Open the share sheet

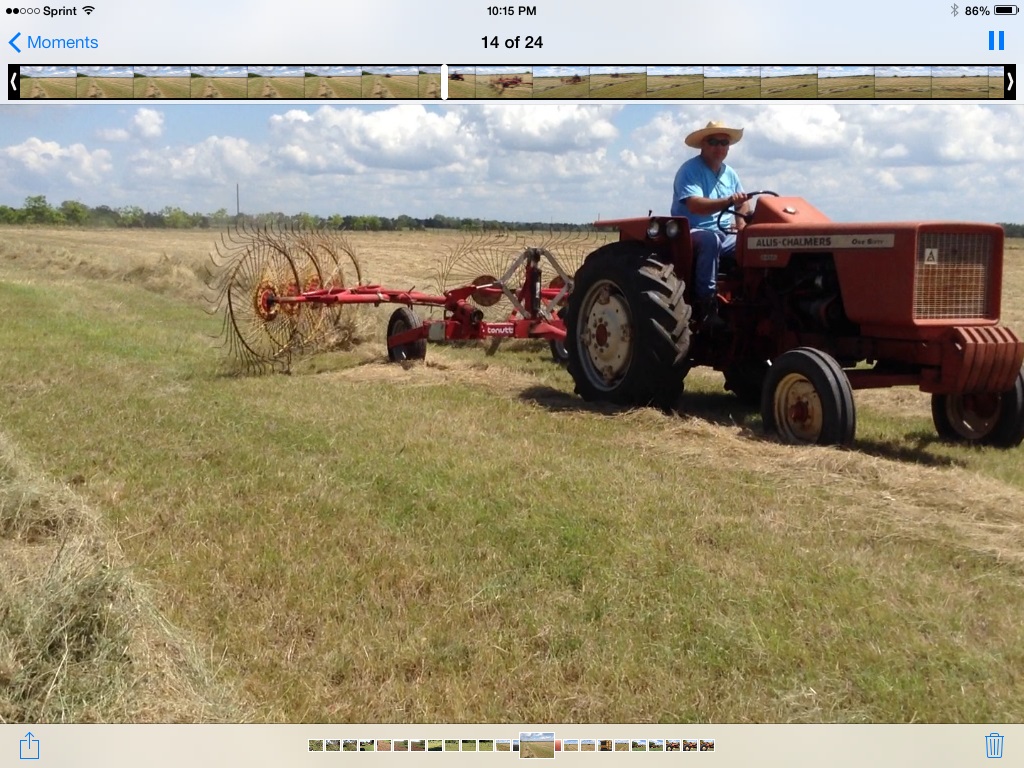pos(29,745)
